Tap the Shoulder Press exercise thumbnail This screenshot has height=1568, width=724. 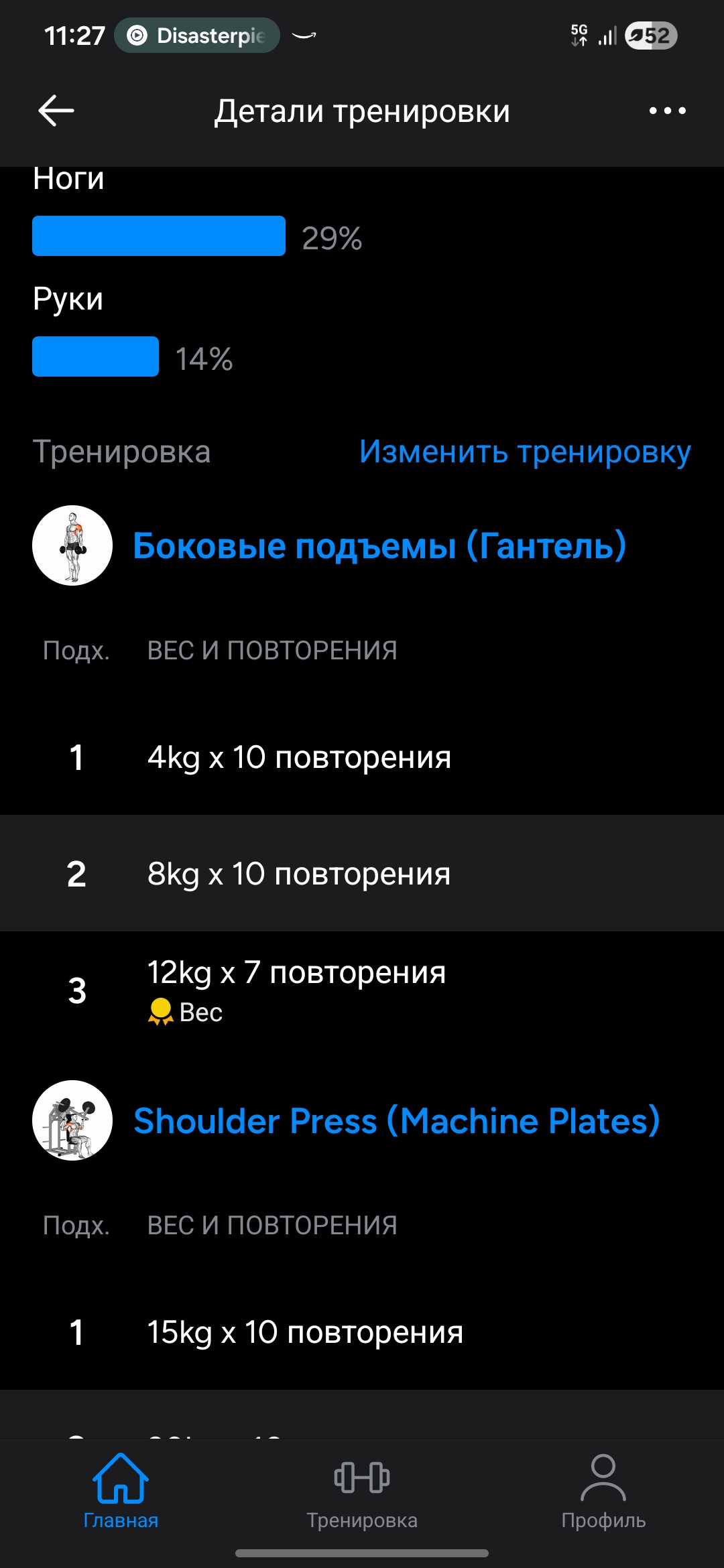point(72,1120)
